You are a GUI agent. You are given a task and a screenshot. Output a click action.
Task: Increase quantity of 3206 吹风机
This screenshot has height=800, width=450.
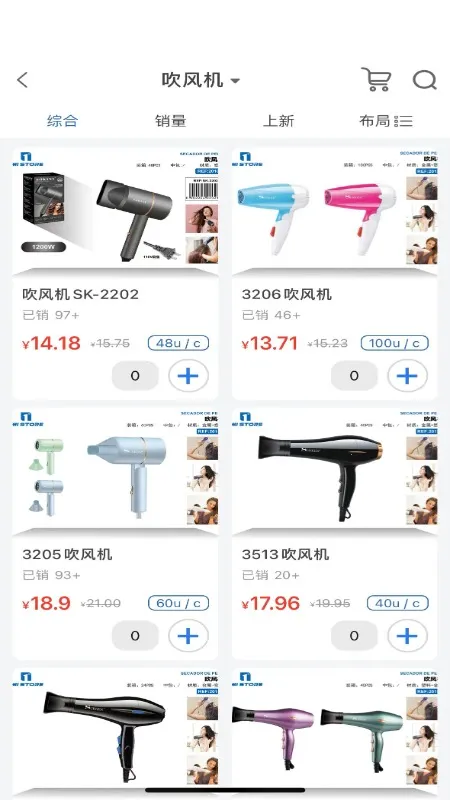coord(407,376)
